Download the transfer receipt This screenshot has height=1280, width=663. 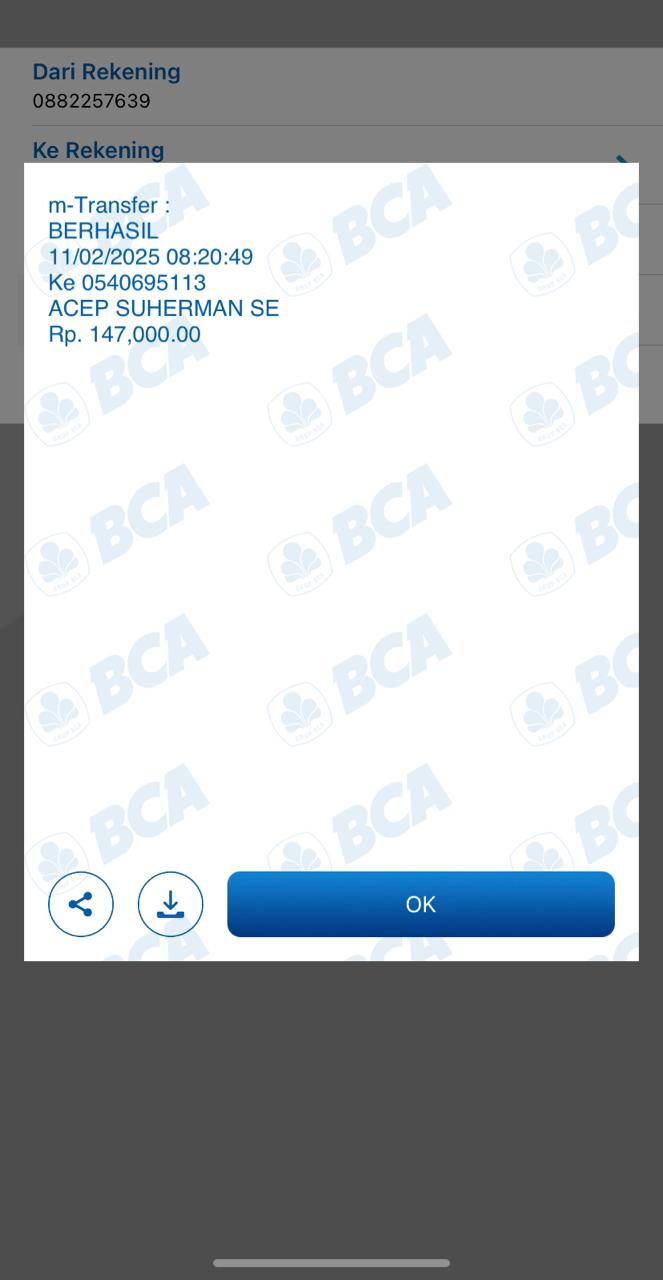pyautogui.click(x=171, y=904)
